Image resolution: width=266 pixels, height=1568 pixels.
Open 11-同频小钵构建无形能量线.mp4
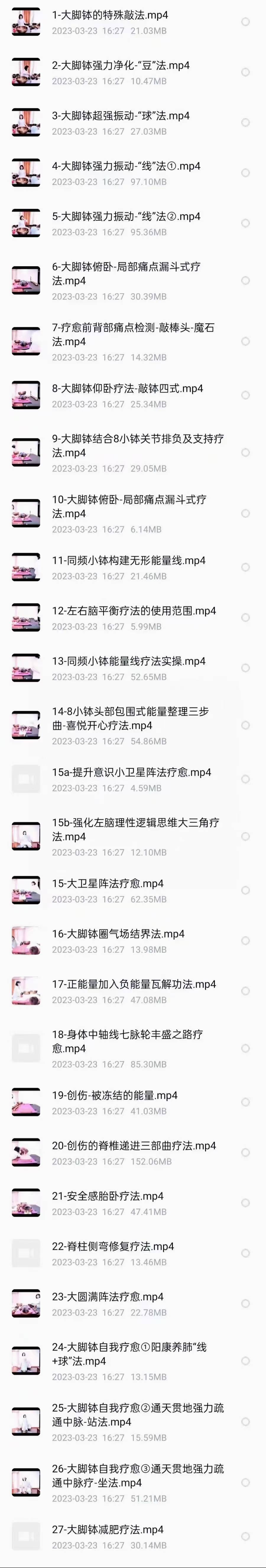point(129,561)
